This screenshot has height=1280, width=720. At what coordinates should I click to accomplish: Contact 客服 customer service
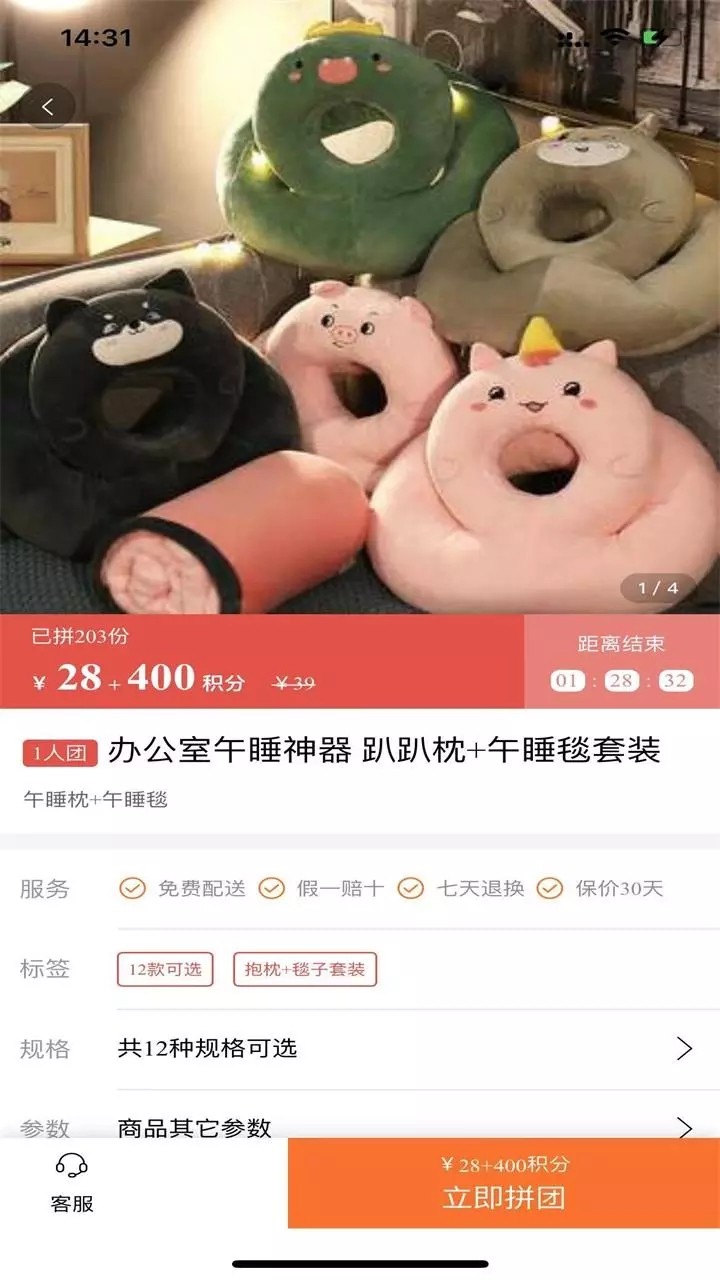click(x=72, y=1183)
